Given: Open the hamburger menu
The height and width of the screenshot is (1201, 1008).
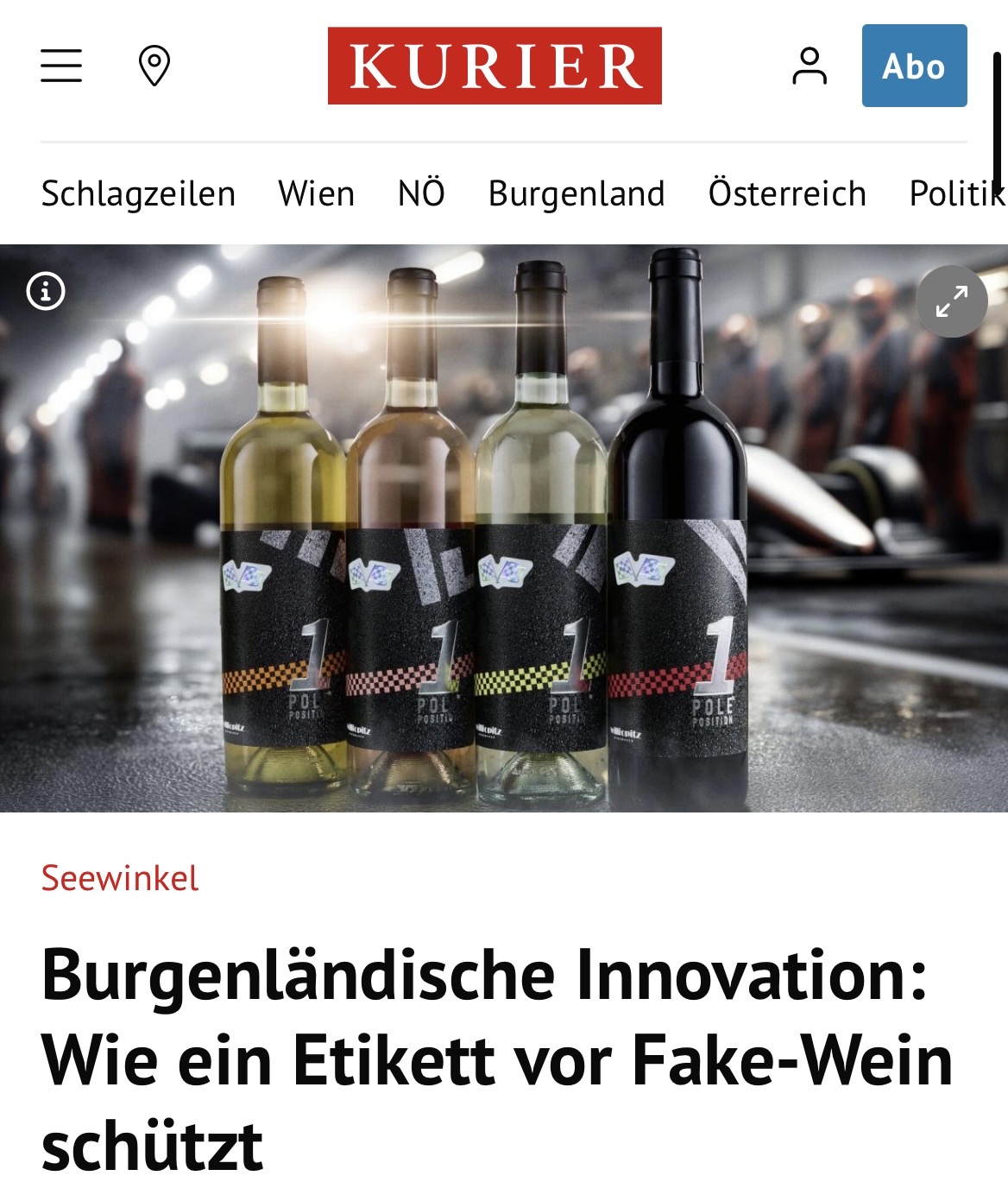Looking at the screenshot, I should 61,66.
